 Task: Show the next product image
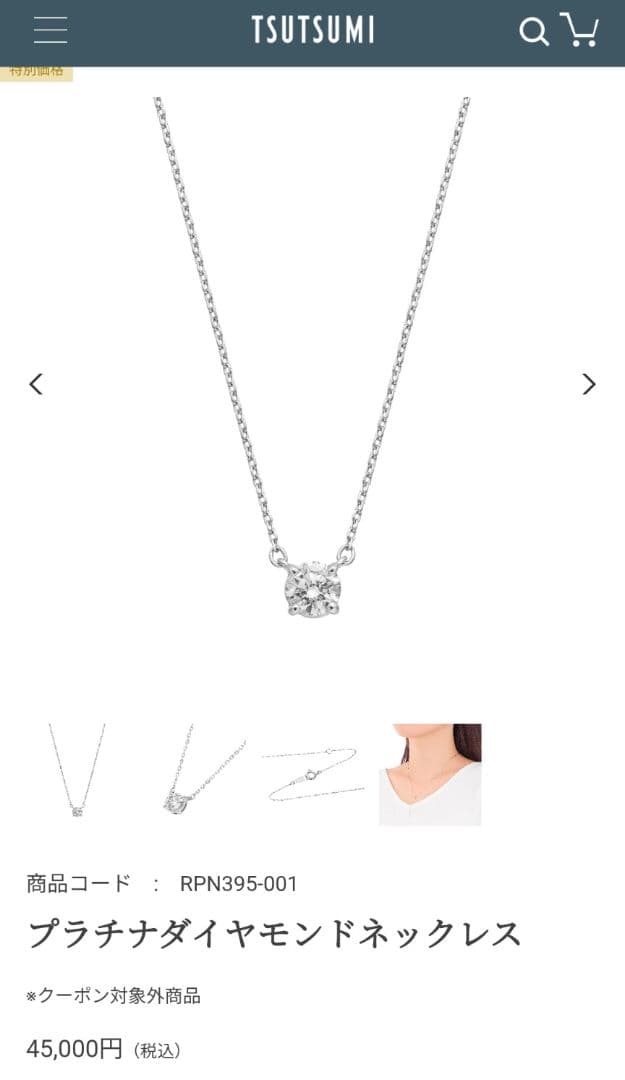(x=589, y=384)
